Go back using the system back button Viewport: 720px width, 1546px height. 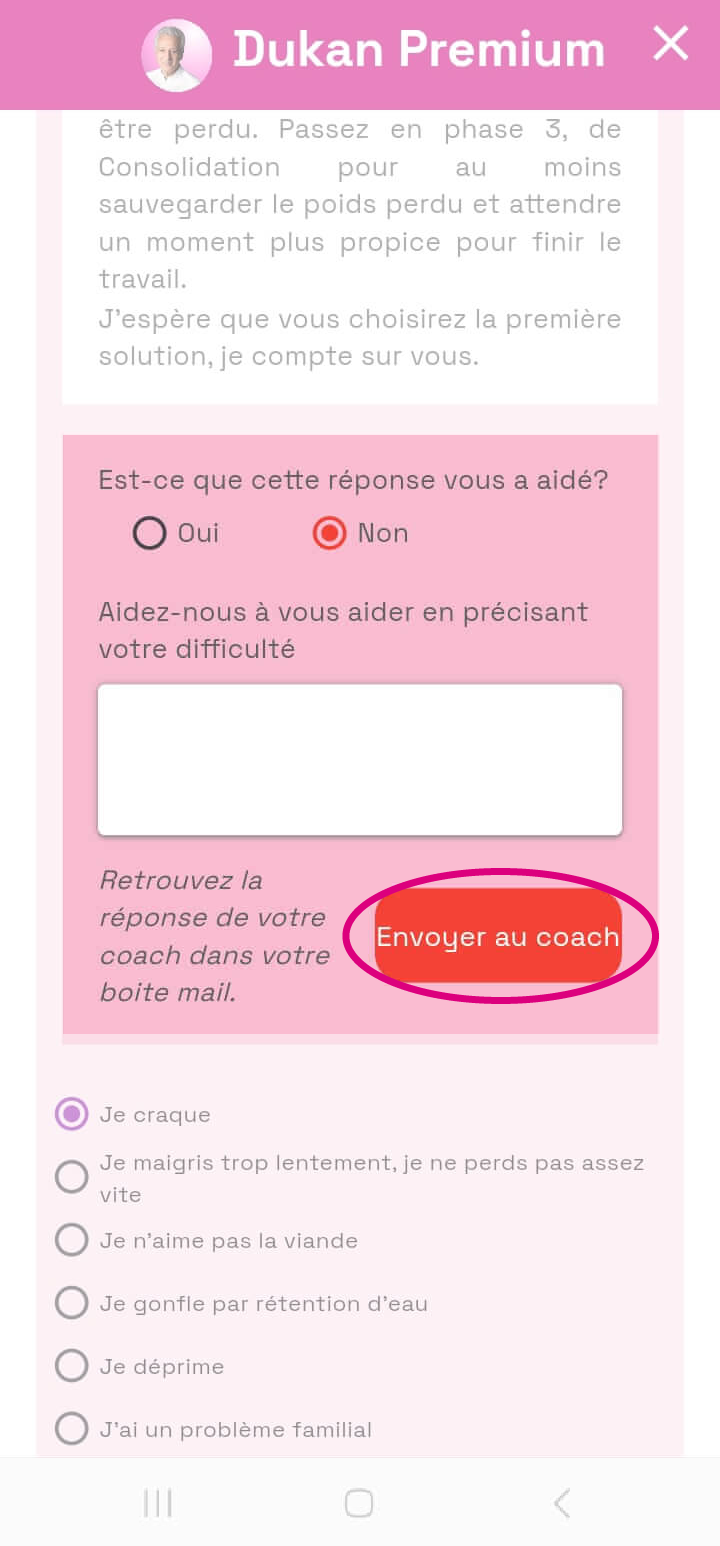coord(562,1503)
